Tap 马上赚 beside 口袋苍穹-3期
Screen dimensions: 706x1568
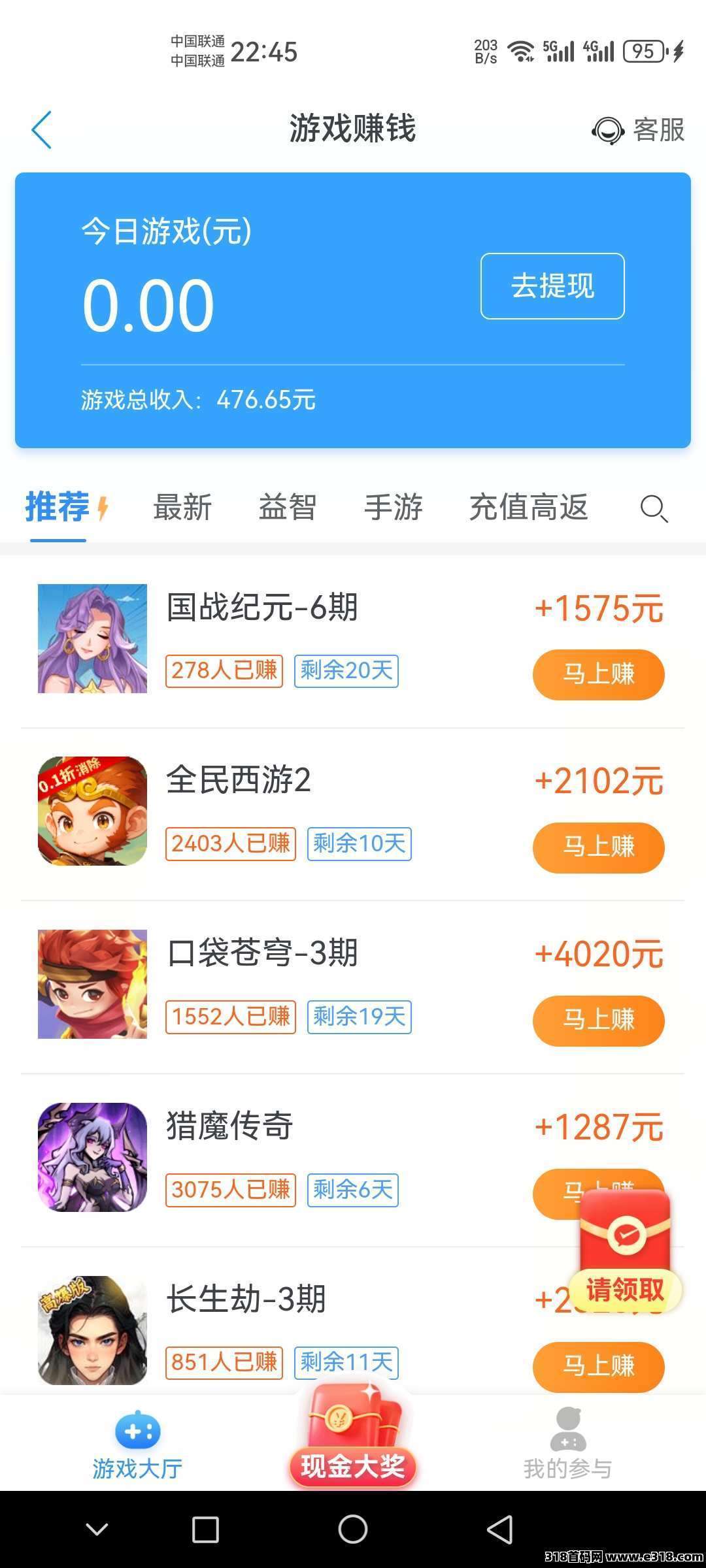[598, 1021]
